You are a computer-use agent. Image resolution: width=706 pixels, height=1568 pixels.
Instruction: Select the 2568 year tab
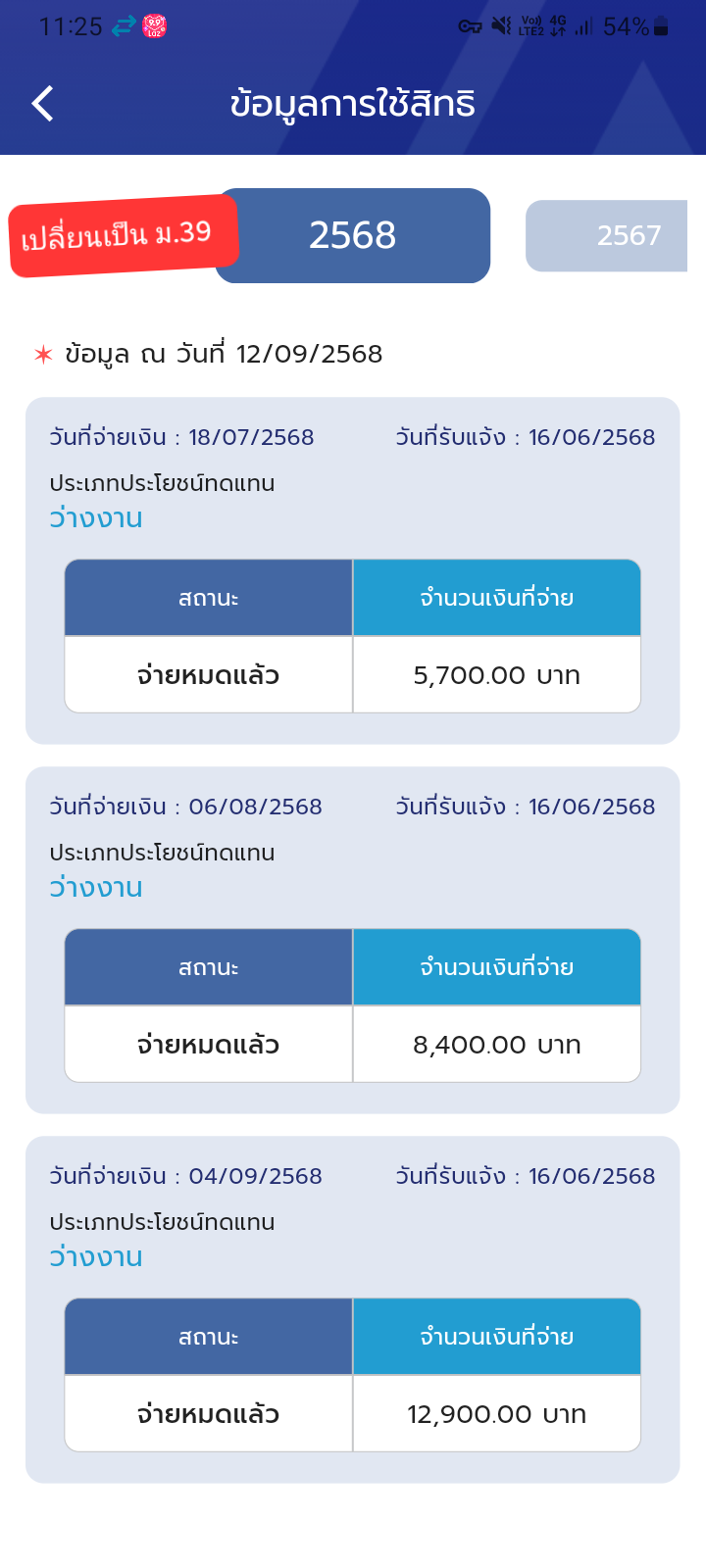pyautogui.click(x=353, y=235)
